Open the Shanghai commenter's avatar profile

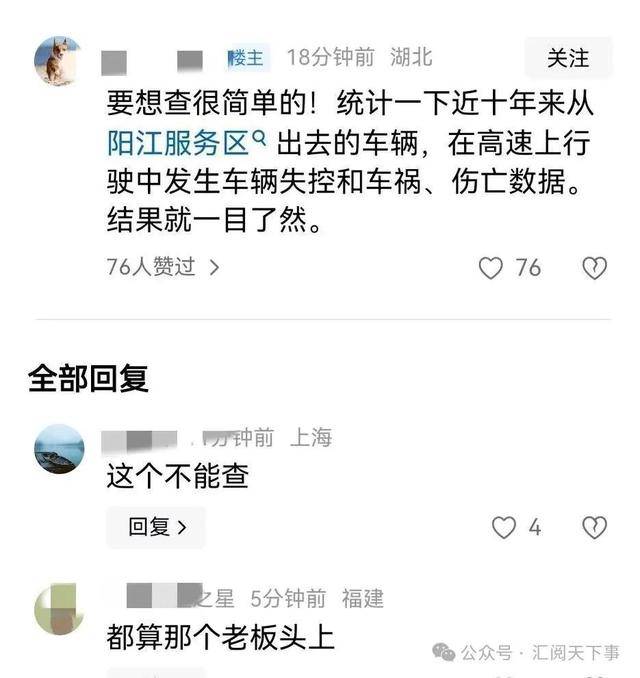(58, 448)
